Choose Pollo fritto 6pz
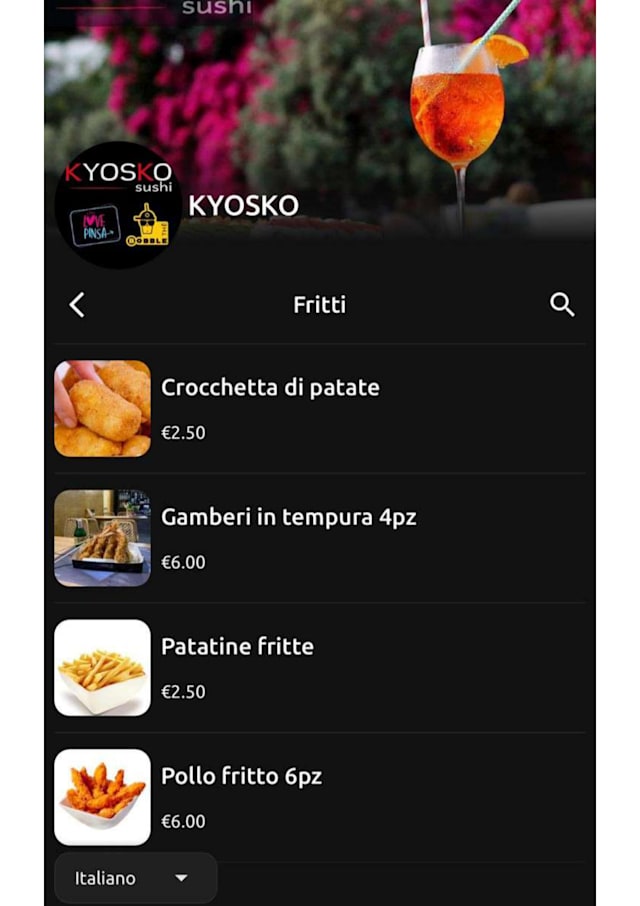 click(x=241, y=777)
